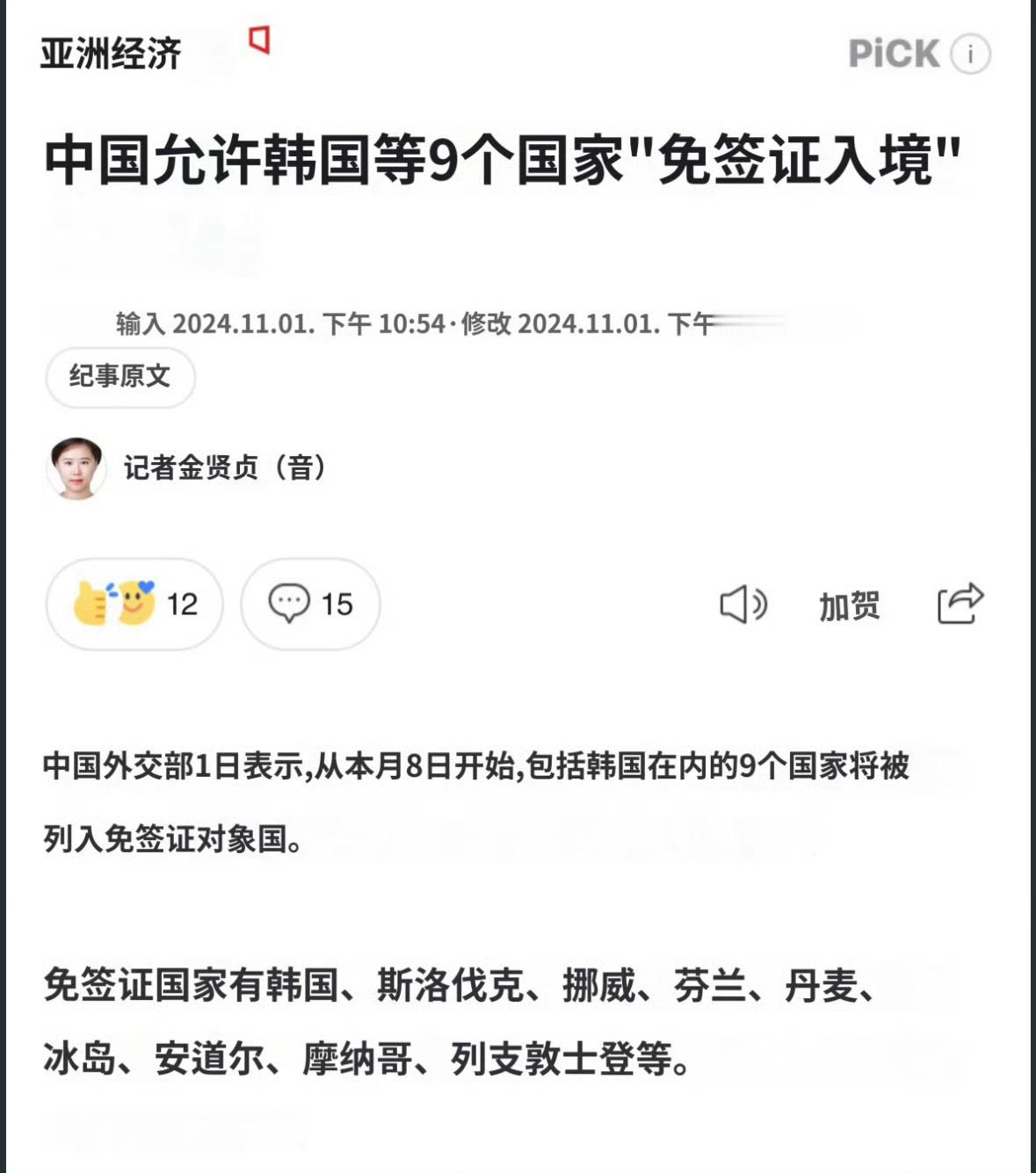This screenshot has width=1036, height=1173.
Task: Toggle your like reaction on the article
Action: point(132,604)
